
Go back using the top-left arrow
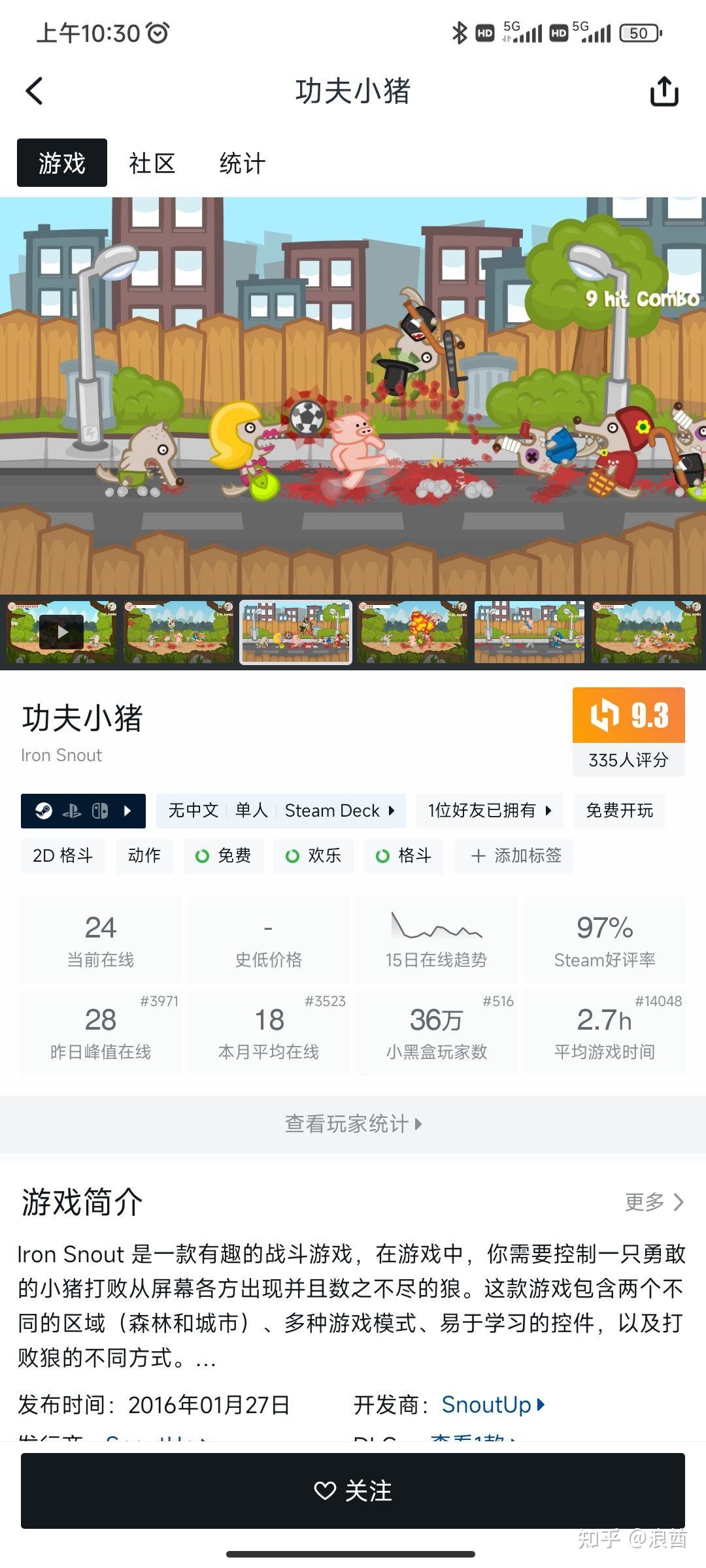(35, 91)
